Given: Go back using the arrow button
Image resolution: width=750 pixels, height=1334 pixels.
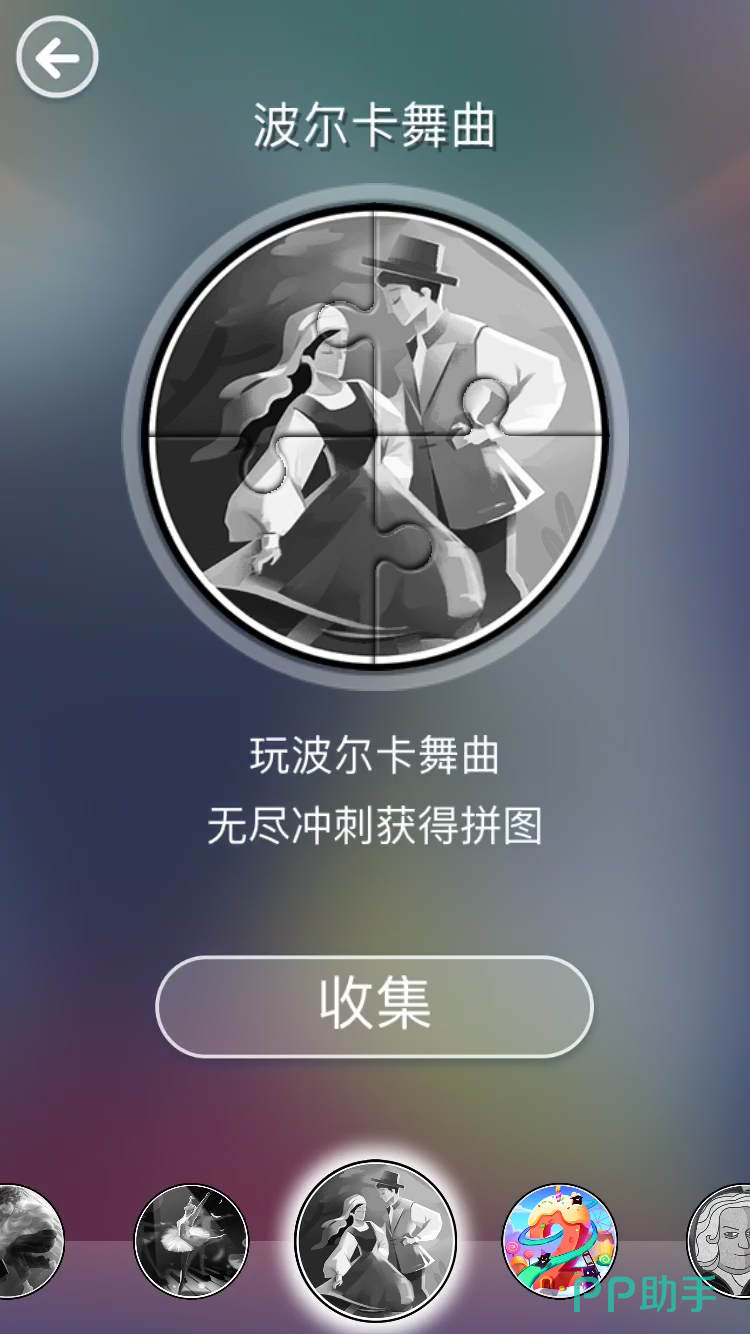Looking at the screenshot, I should coord(57,58).
